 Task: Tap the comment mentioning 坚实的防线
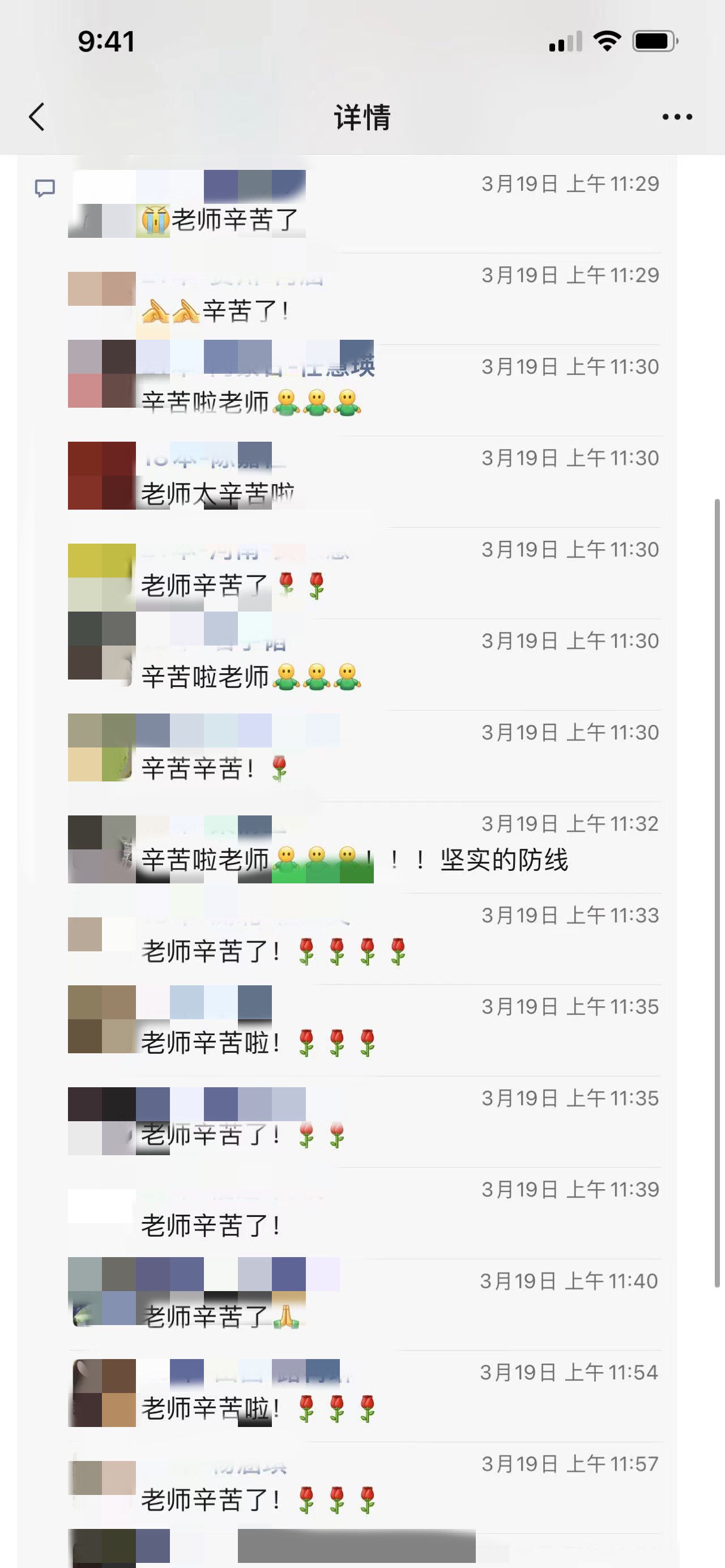pos(354,860)
